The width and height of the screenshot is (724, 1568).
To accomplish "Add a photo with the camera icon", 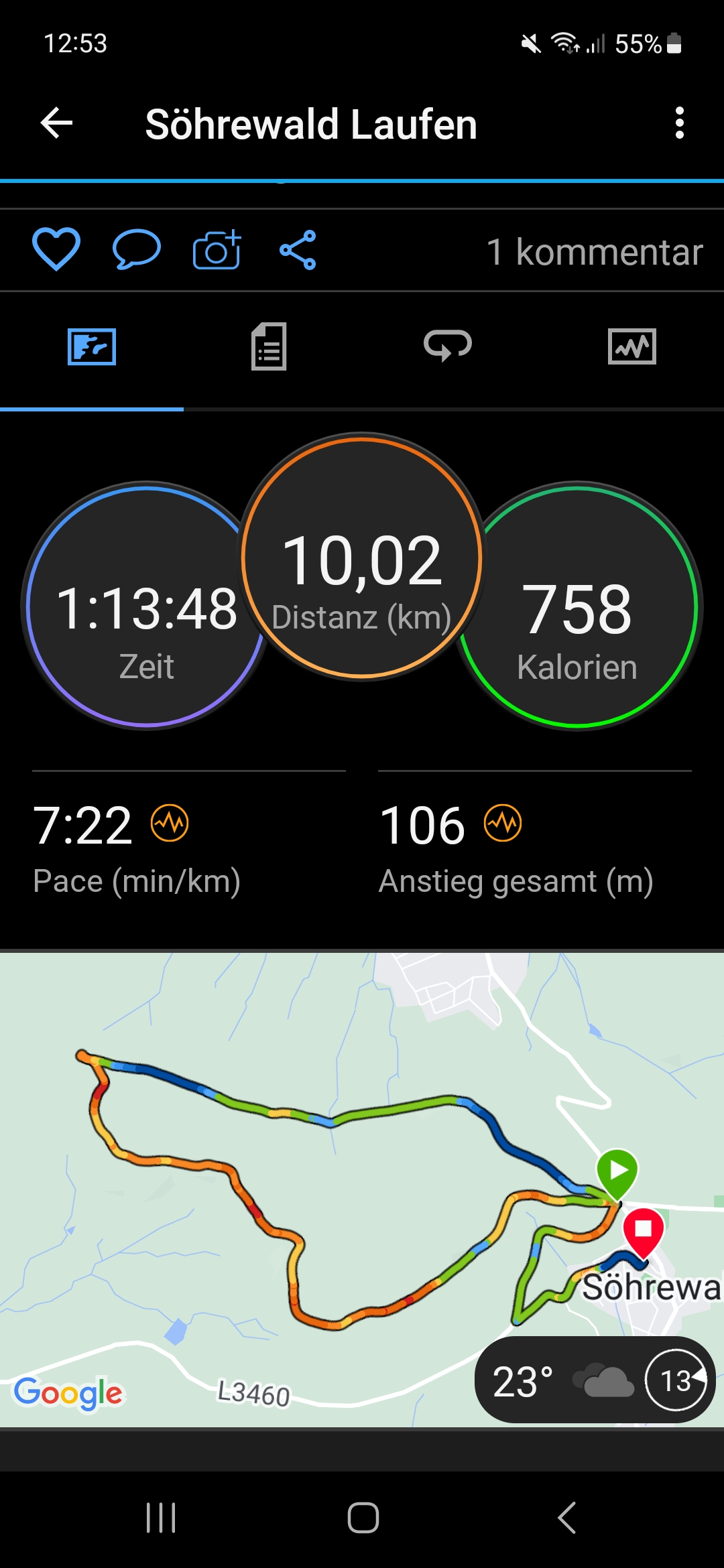I will [x=217, y=250].
